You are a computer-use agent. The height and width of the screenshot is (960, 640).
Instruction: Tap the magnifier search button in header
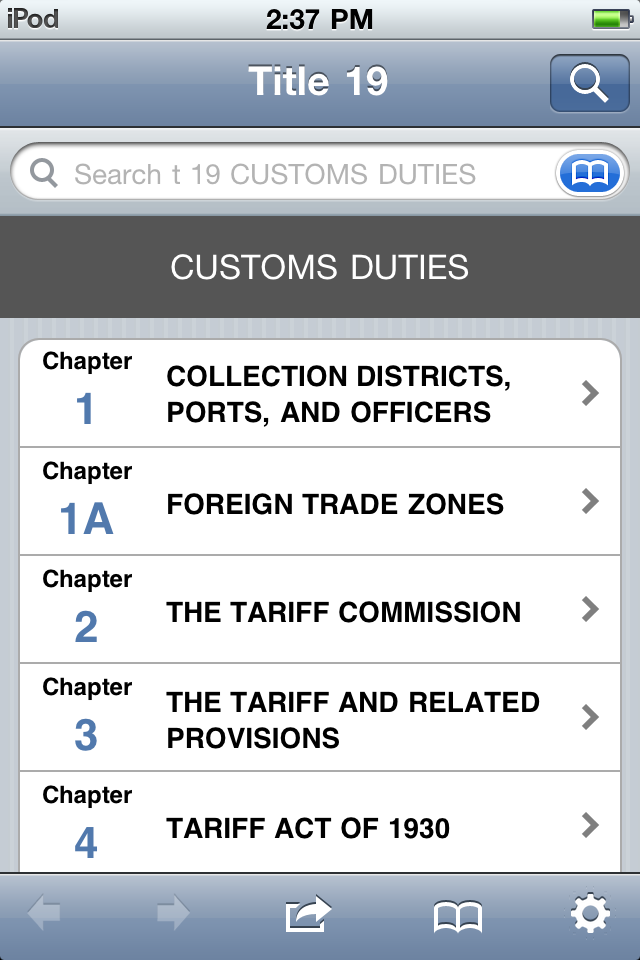pyautogui.click(x=589, y=83)
